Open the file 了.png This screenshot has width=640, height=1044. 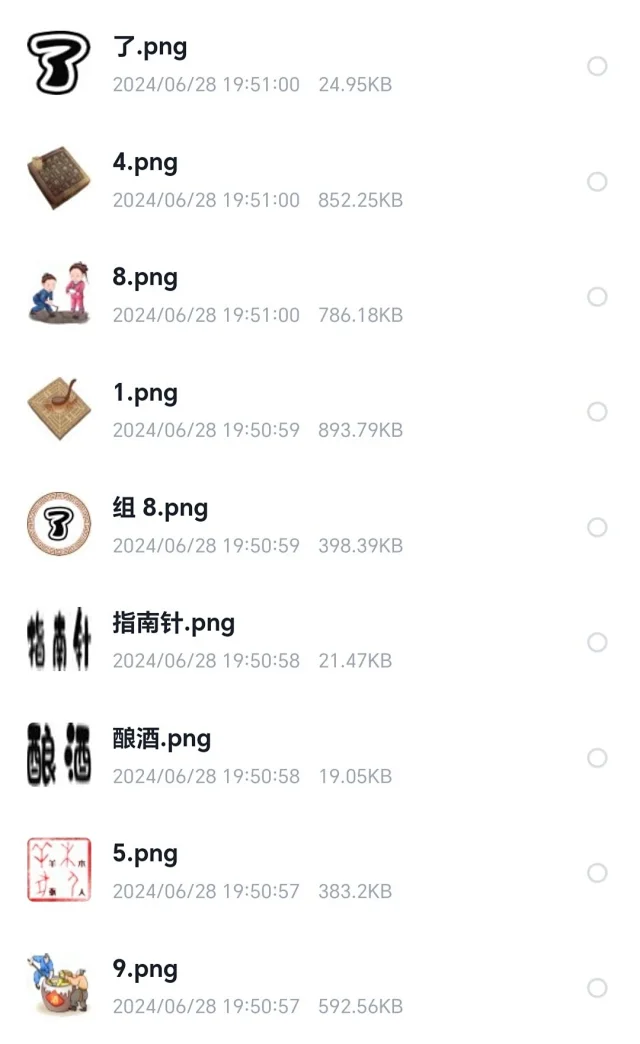150,47
